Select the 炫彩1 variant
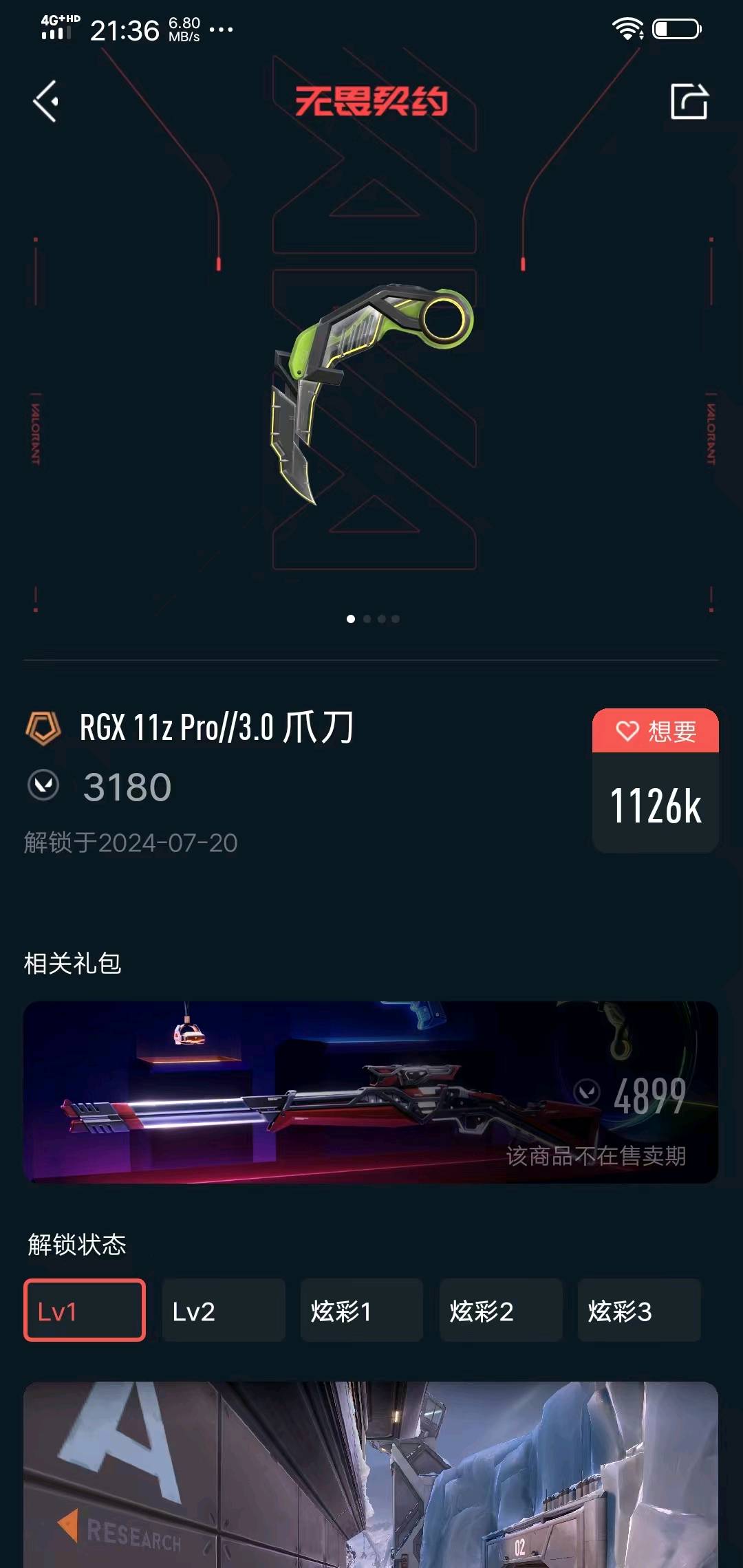Image resolution: width=743 pixels, height=1568 pixels. coord(362,1310)
